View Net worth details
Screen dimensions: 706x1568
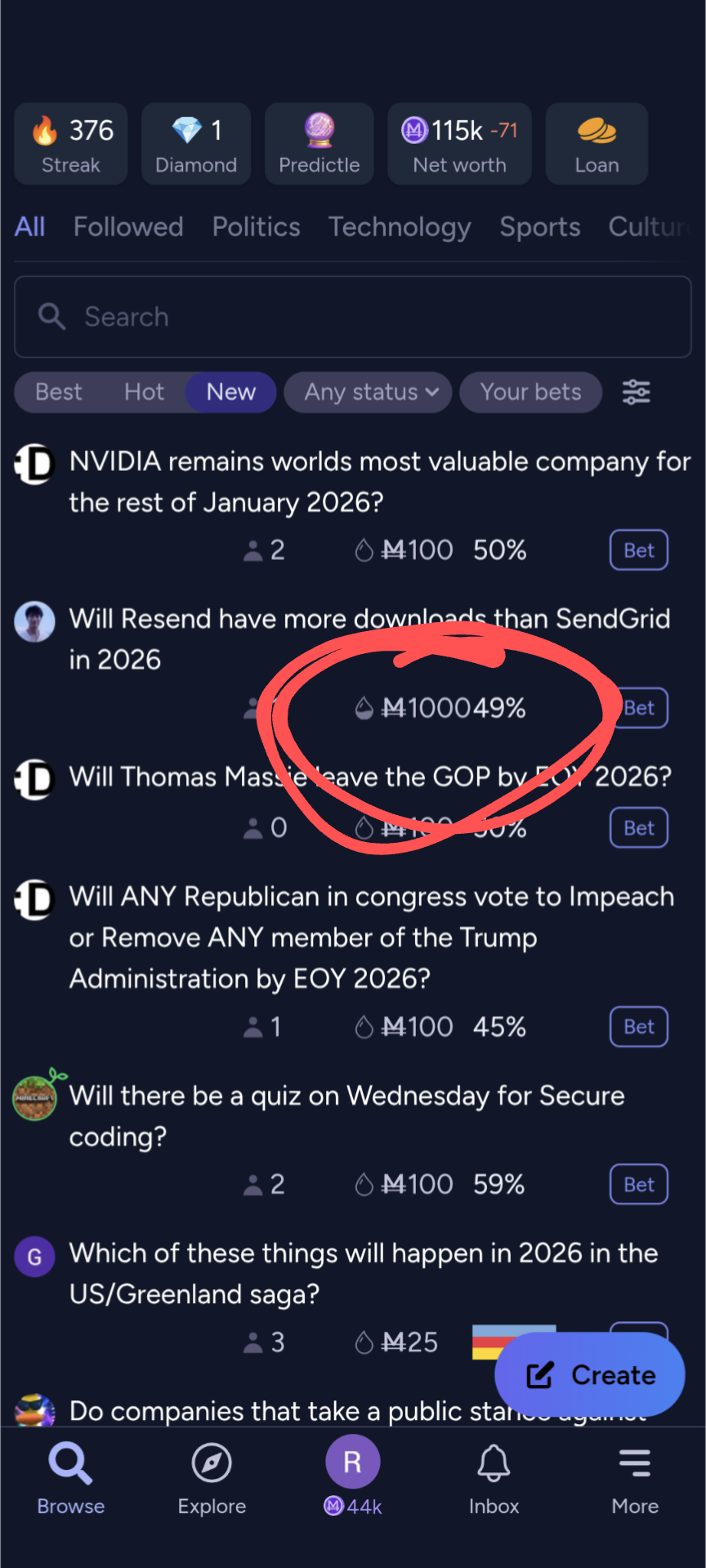pos(459,145)
